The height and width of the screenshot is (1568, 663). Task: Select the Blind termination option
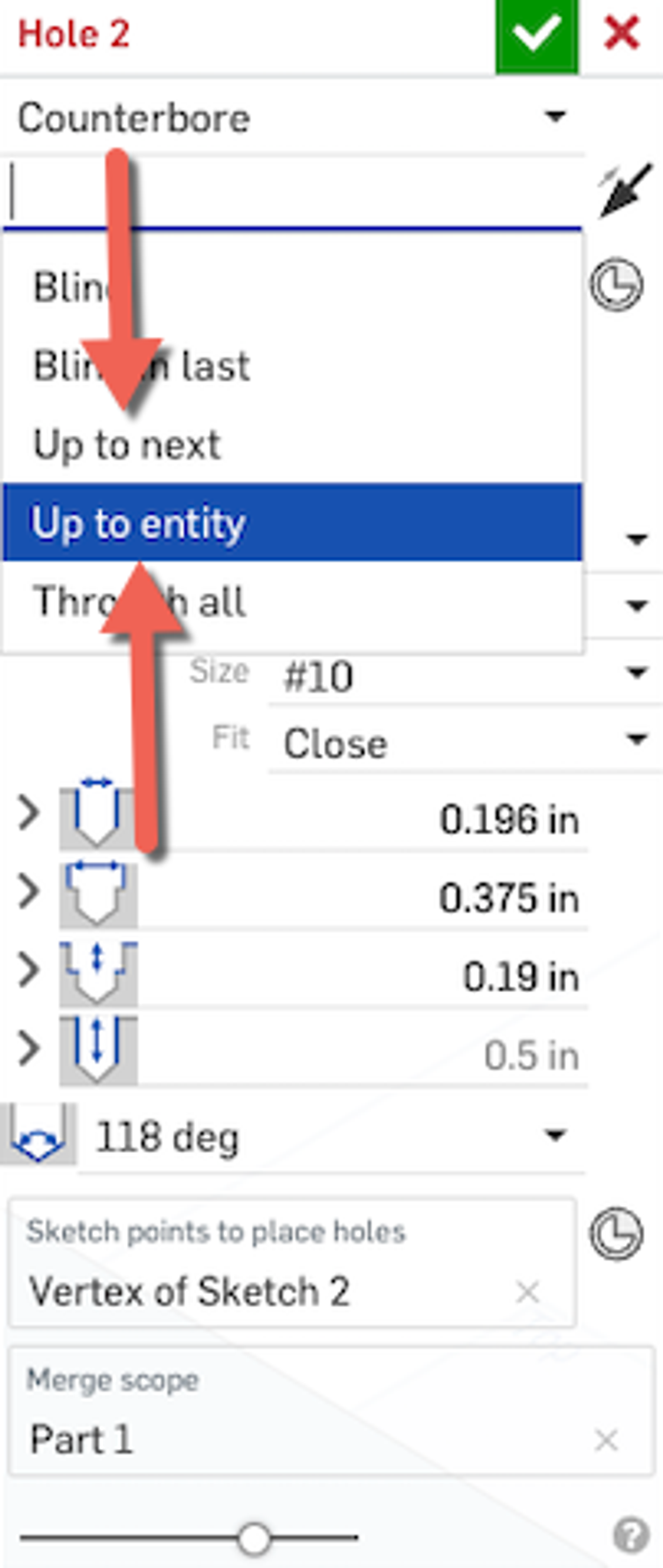[67, 287]
